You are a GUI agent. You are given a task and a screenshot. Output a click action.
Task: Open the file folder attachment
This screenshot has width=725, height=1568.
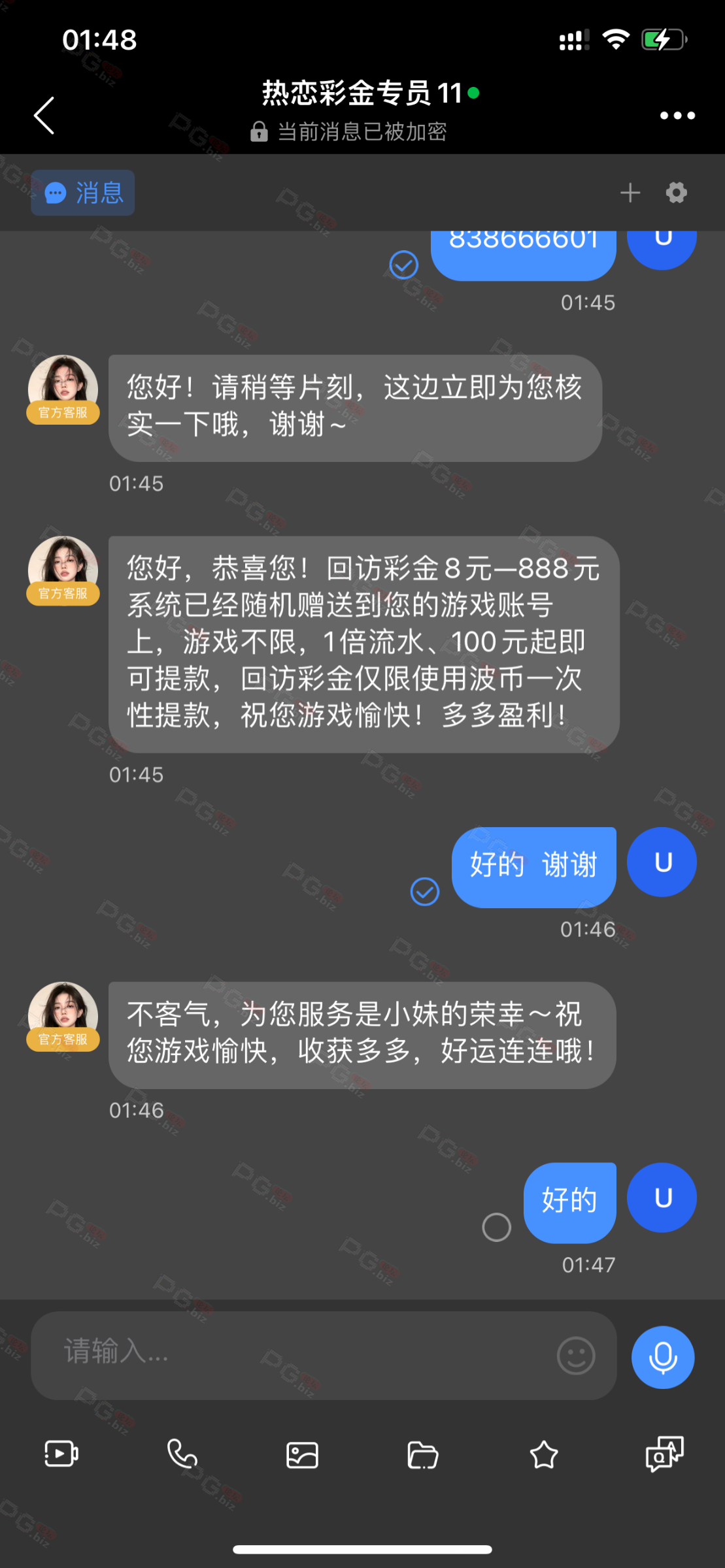coord(423,1455)
